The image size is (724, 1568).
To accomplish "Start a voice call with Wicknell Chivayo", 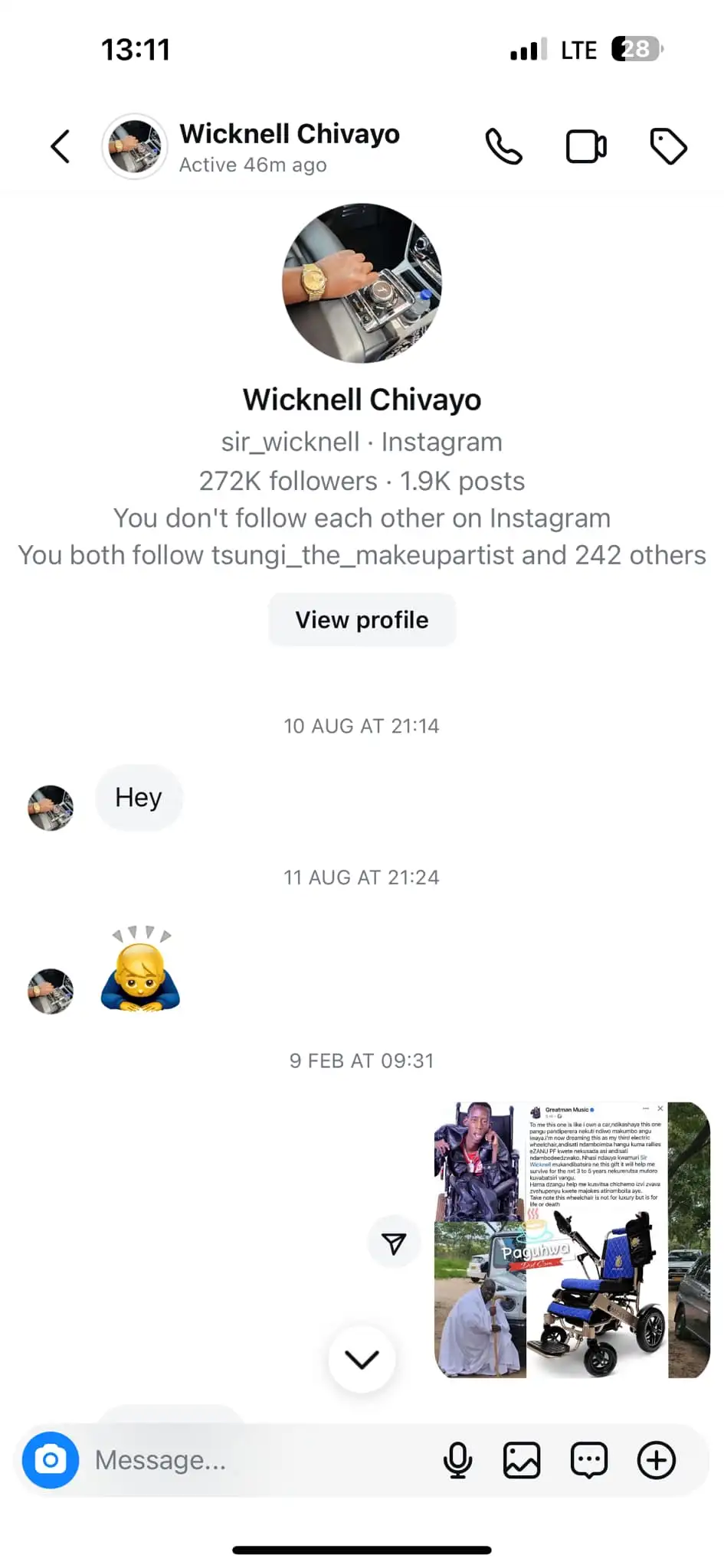I will click(x=503, y=146).
